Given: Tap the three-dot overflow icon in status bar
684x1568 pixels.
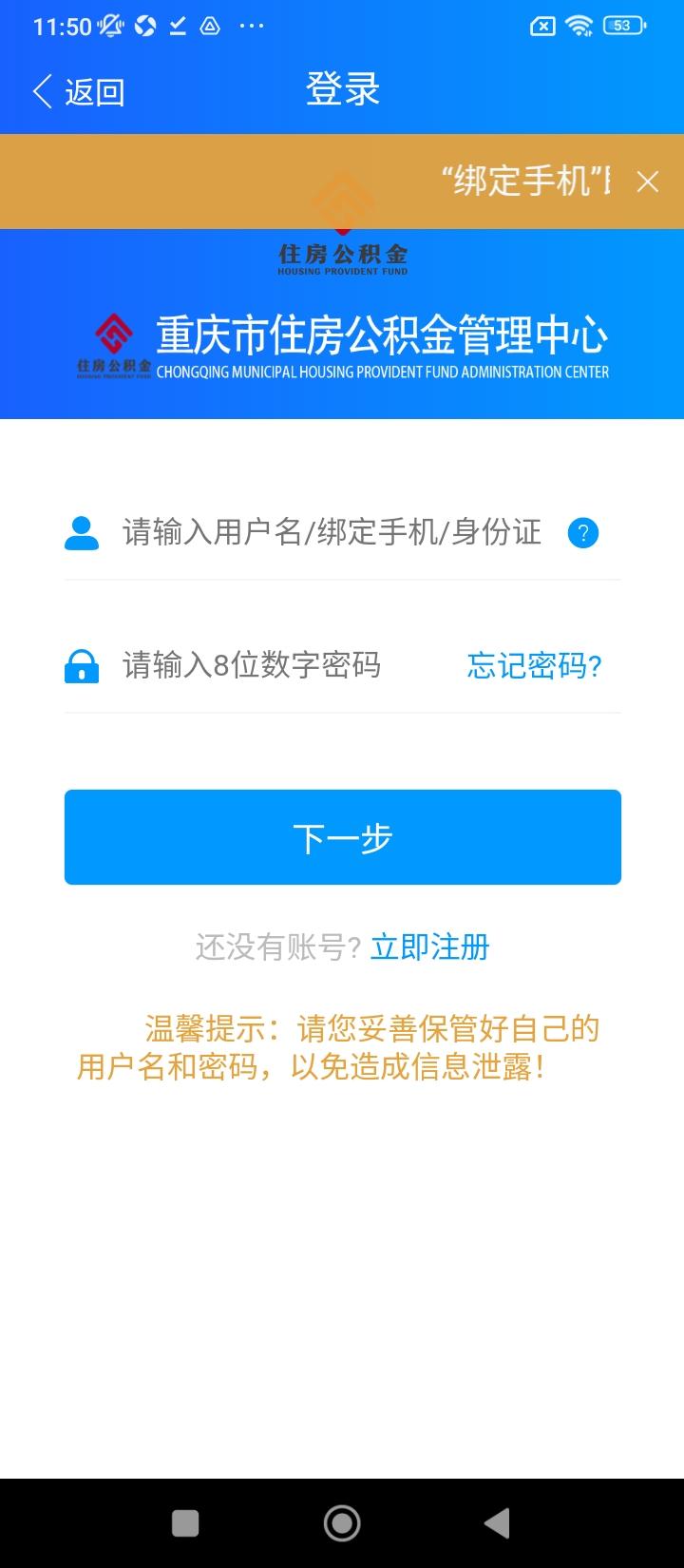Looking at the screenshot, I should (249, 26).
